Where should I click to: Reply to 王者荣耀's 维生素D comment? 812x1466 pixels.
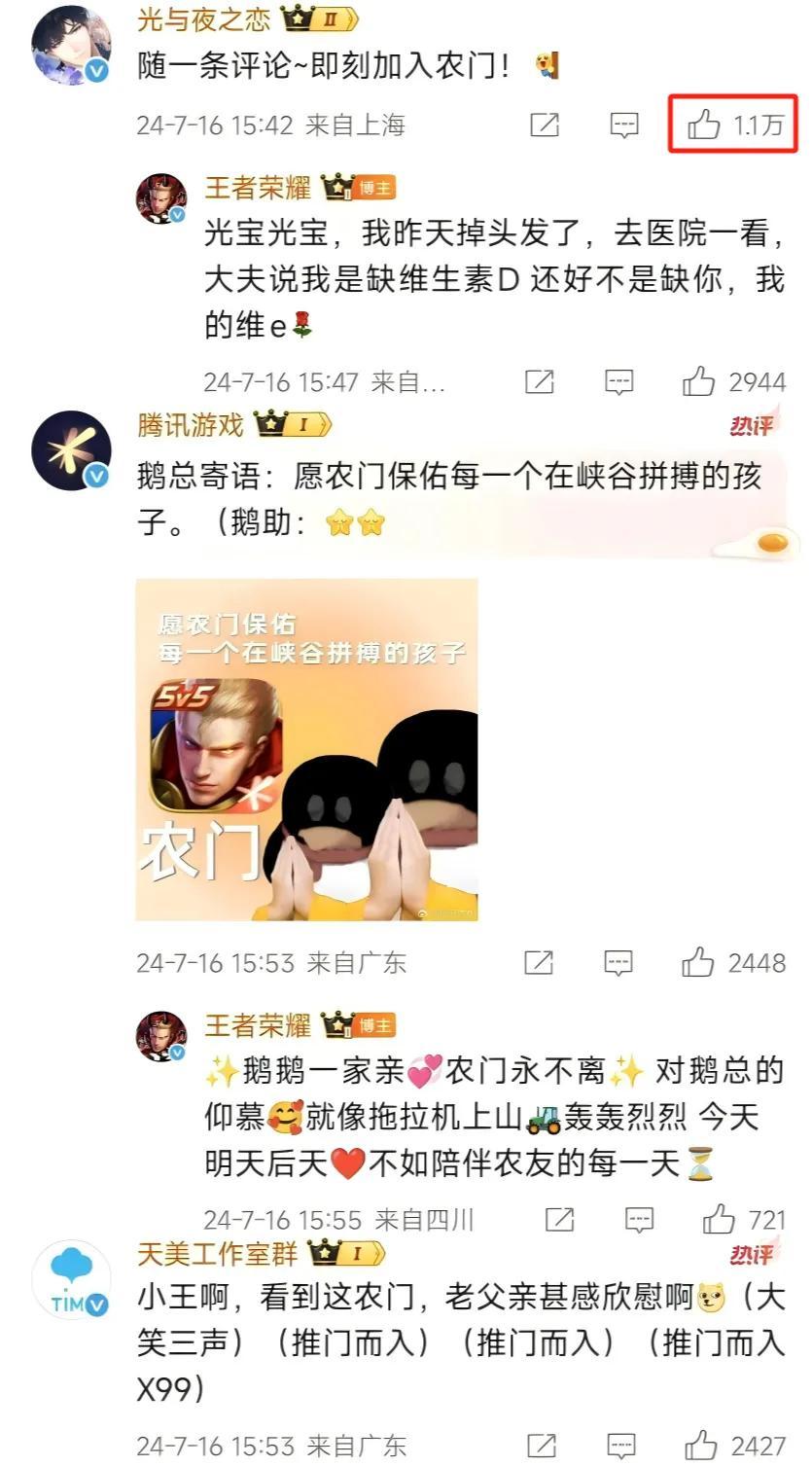(619, 381)
